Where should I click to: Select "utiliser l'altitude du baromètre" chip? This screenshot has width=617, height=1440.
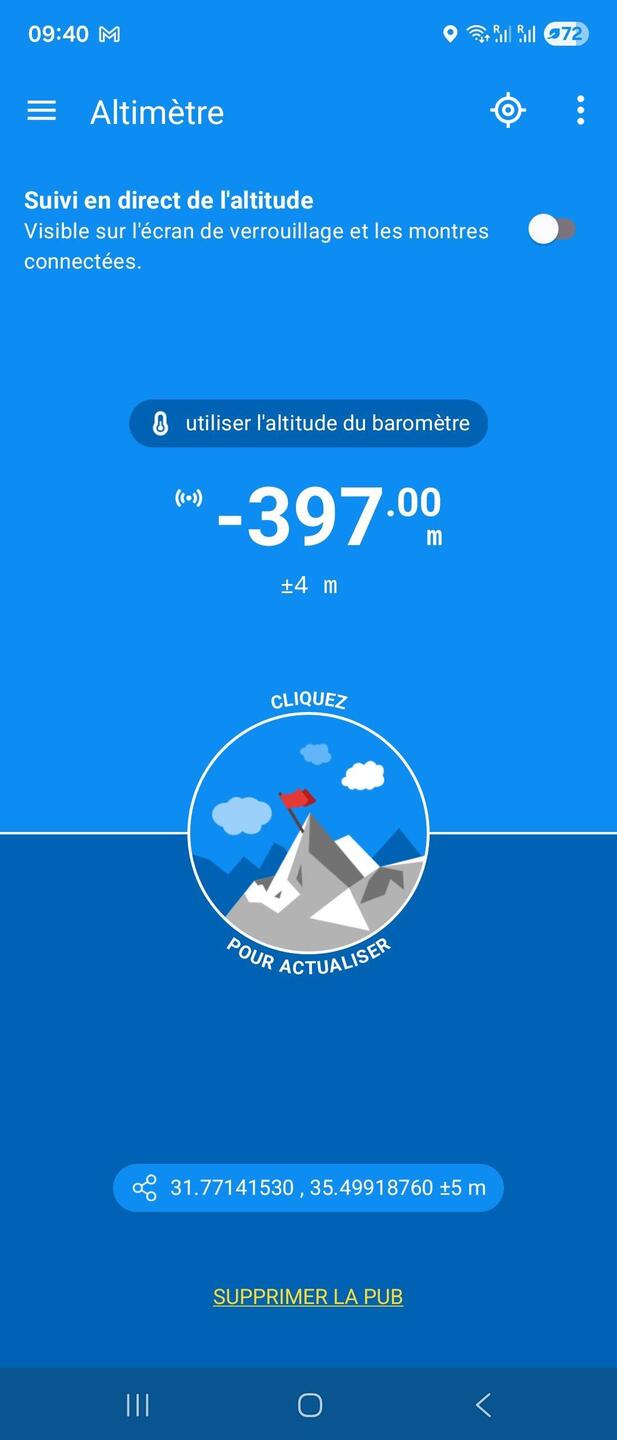(x=308, y=423)
